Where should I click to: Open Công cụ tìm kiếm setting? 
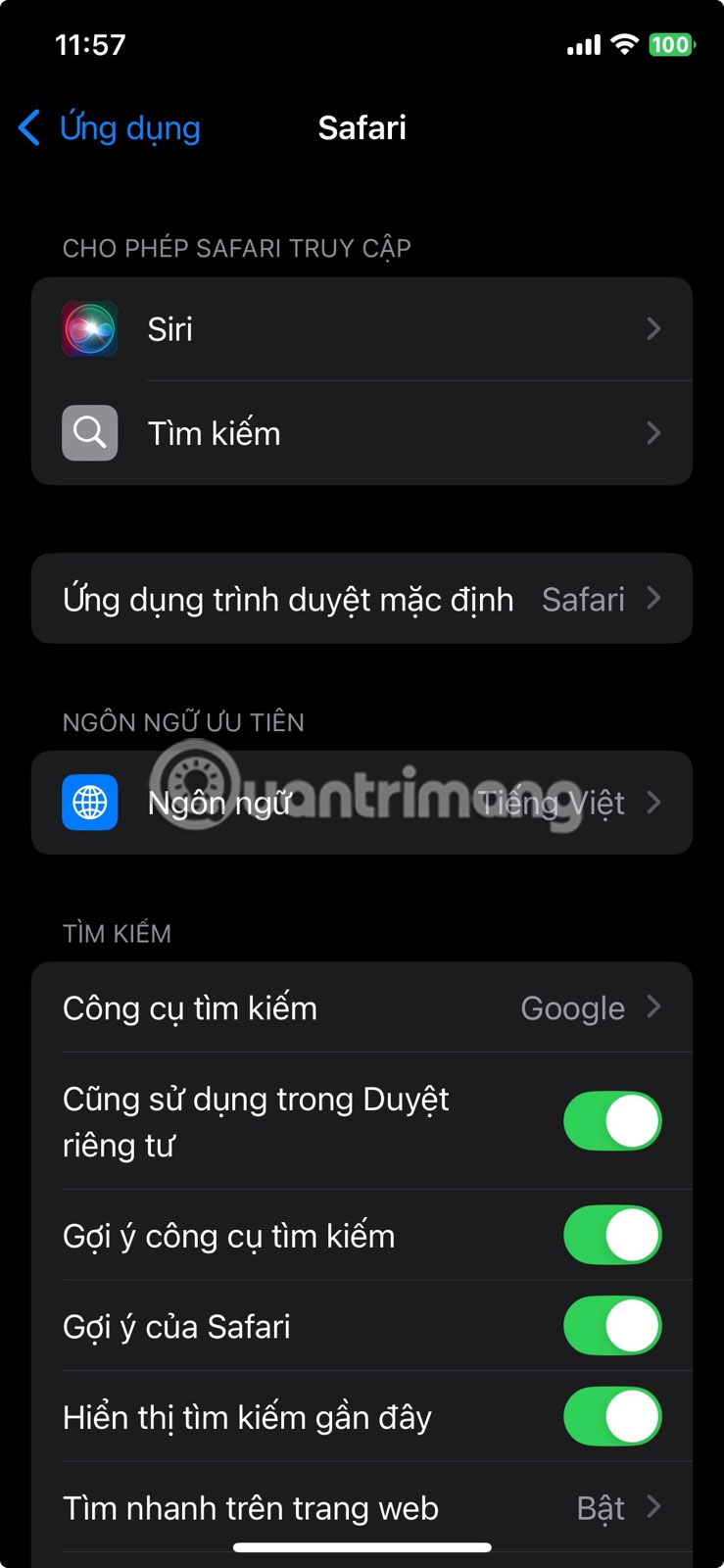(x=362, y=1007)
